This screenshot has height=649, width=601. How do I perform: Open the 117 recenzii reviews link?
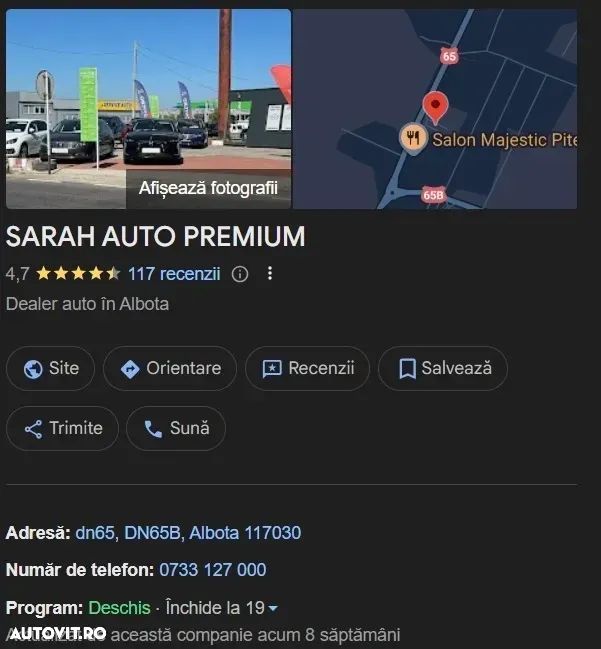pyautogui.click(x=173, y=274)
